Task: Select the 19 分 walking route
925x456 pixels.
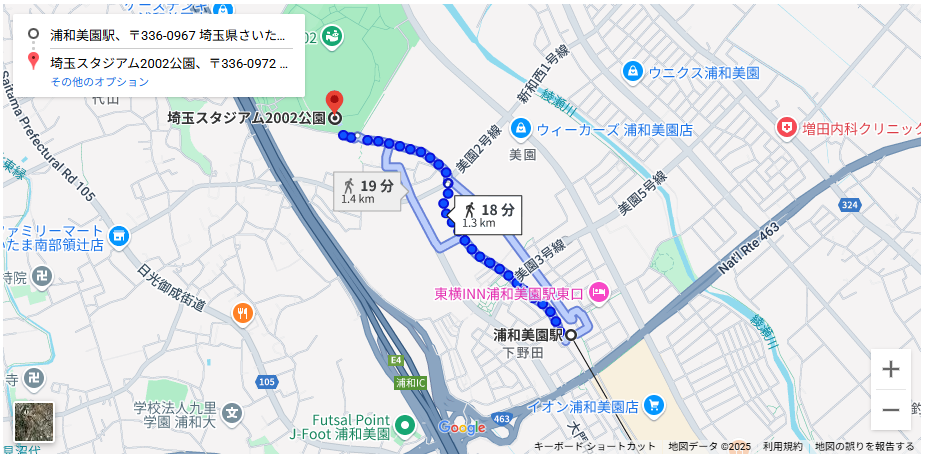Action: (x=368, y=190)
